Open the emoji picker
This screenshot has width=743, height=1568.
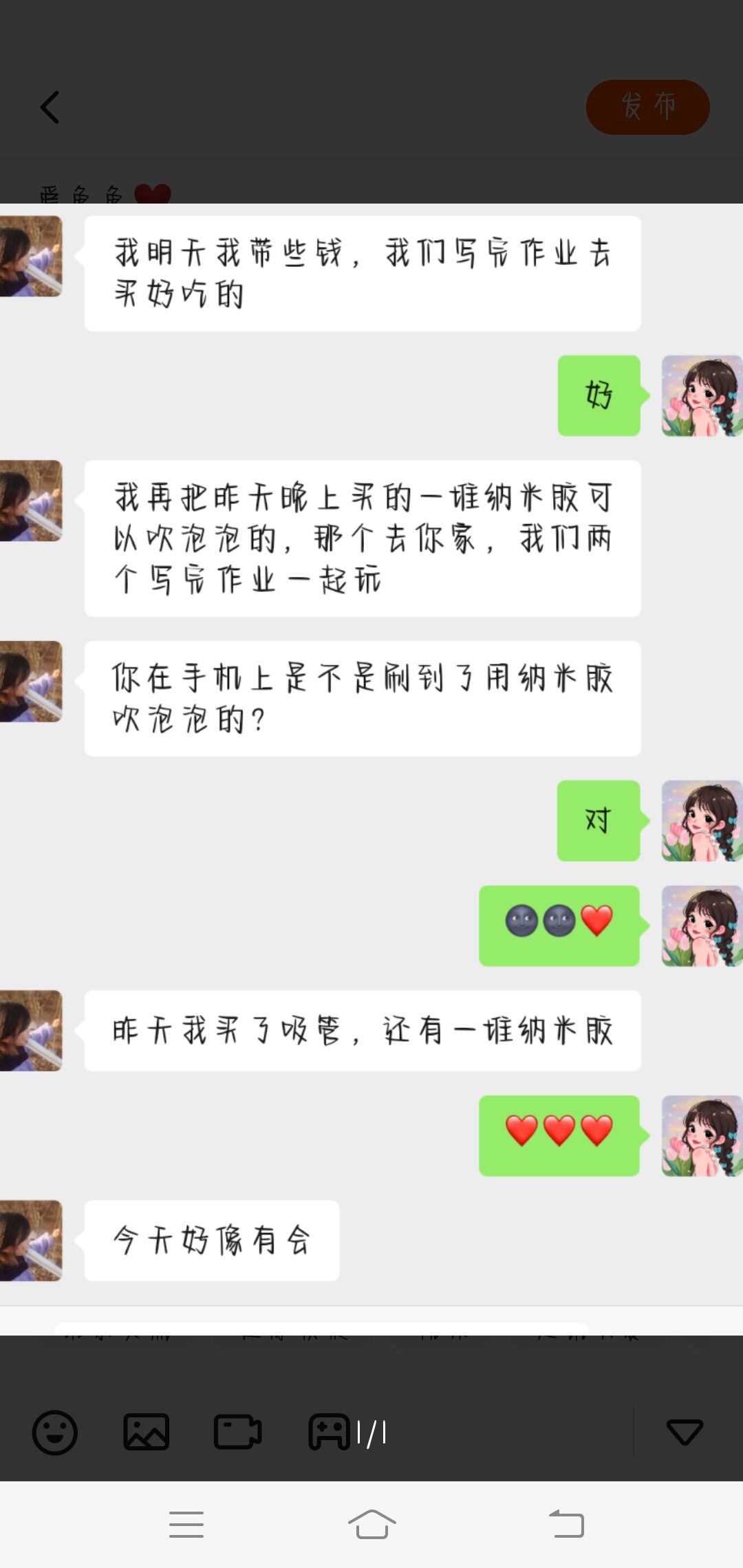[x=55, y=1433]
